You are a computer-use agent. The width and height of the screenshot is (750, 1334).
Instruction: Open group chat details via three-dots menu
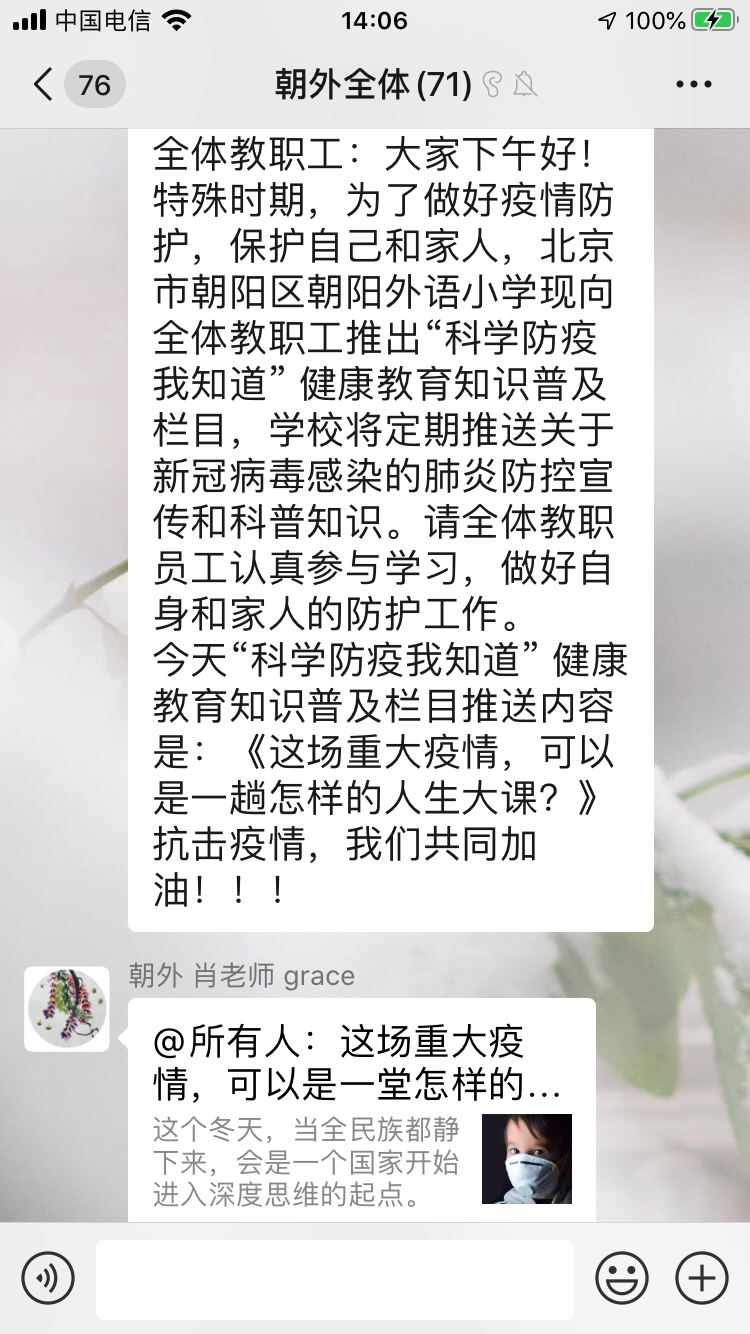click(x=693, y=85)
